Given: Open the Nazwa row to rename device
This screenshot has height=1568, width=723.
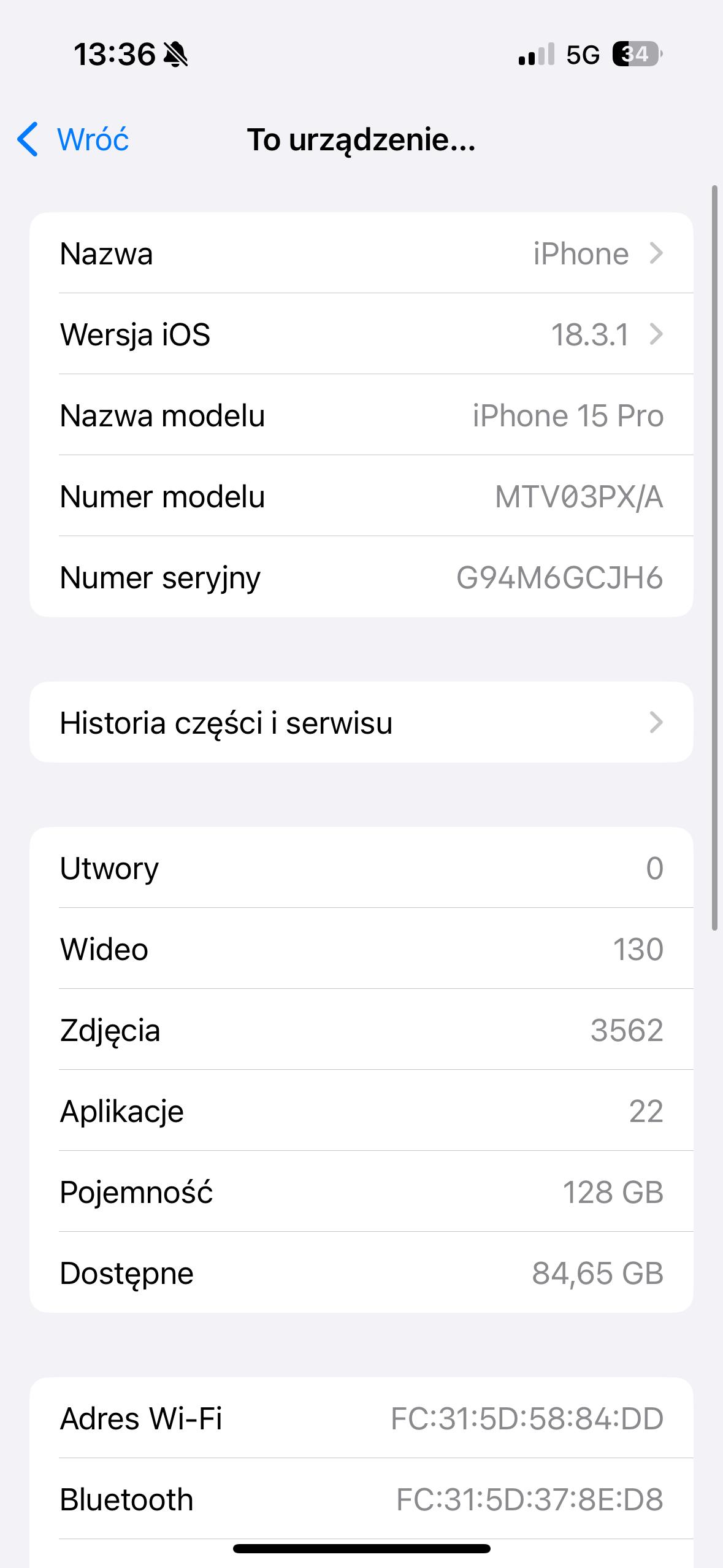Looking at the screenshot, I should [x=361, y=253].
